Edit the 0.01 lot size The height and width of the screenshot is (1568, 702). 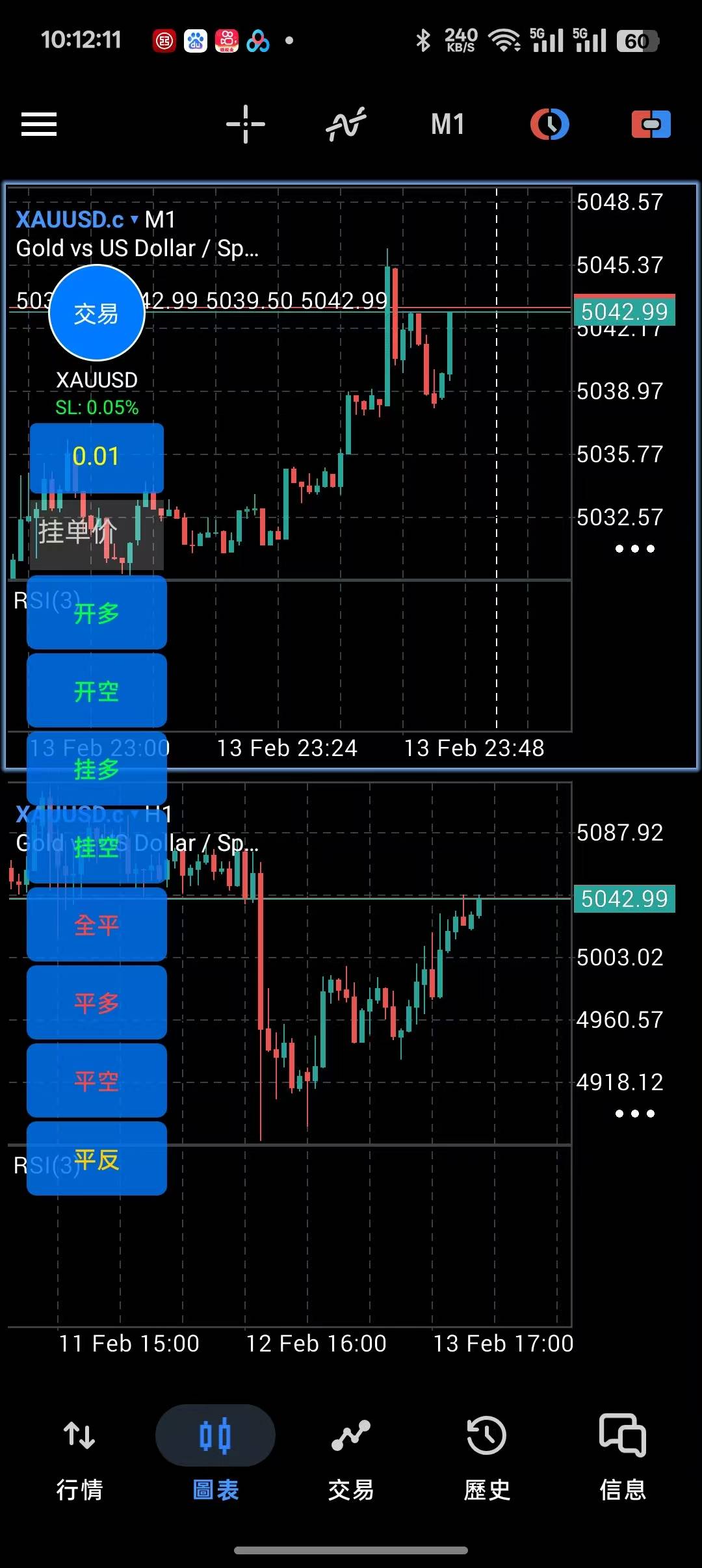(x=96, y=456)
